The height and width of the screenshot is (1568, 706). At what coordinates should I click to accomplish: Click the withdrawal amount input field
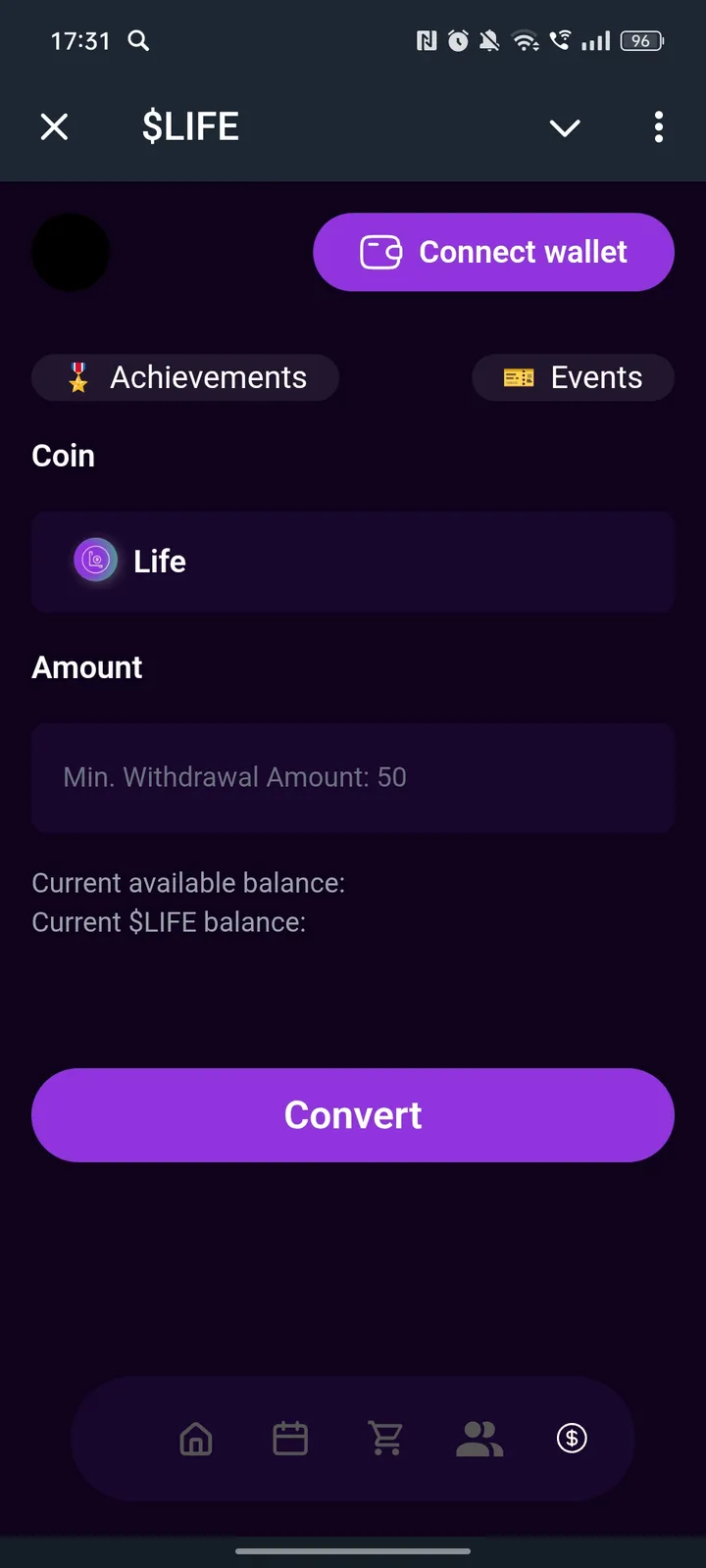click(353, 777)
